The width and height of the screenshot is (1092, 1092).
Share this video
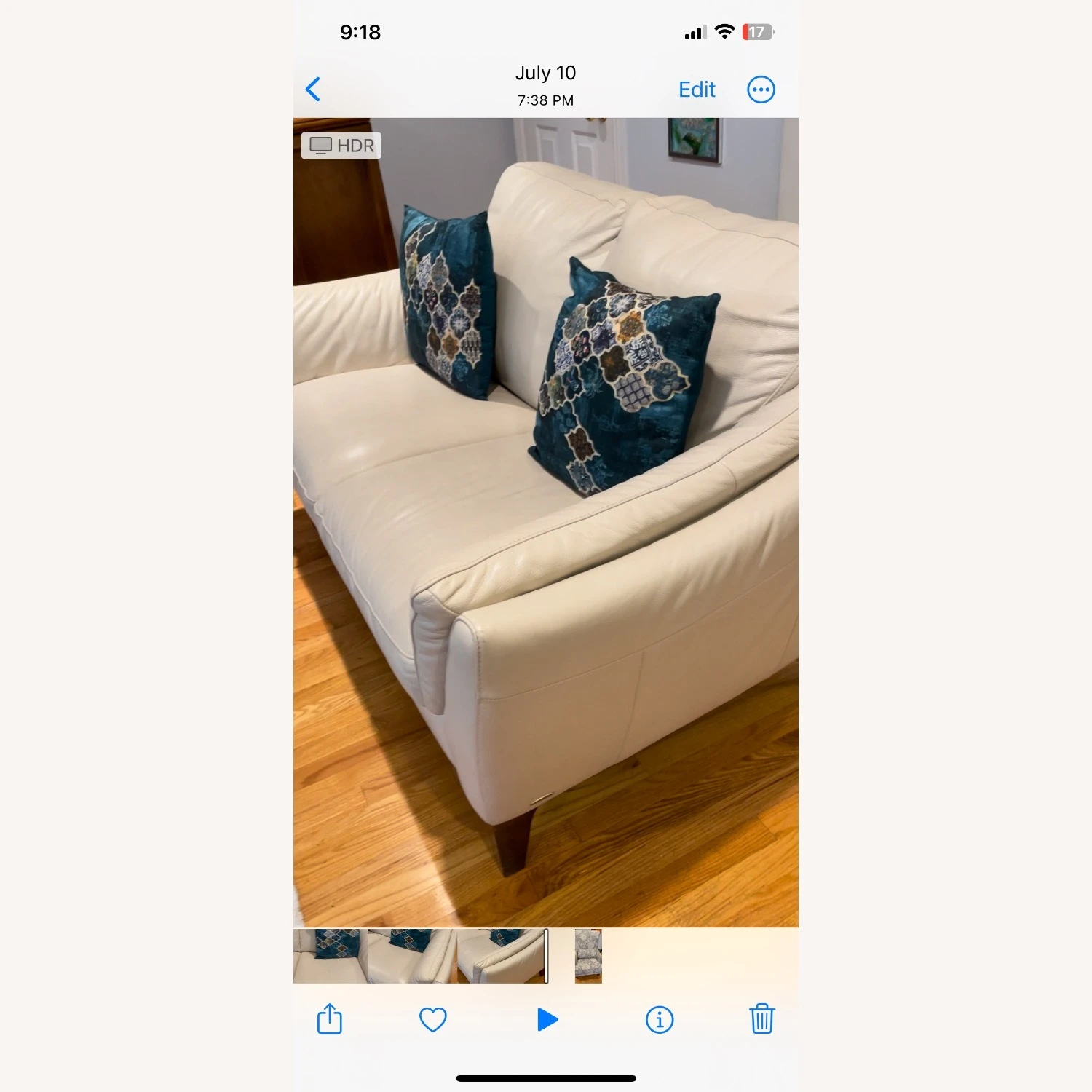click(330, 1019)
